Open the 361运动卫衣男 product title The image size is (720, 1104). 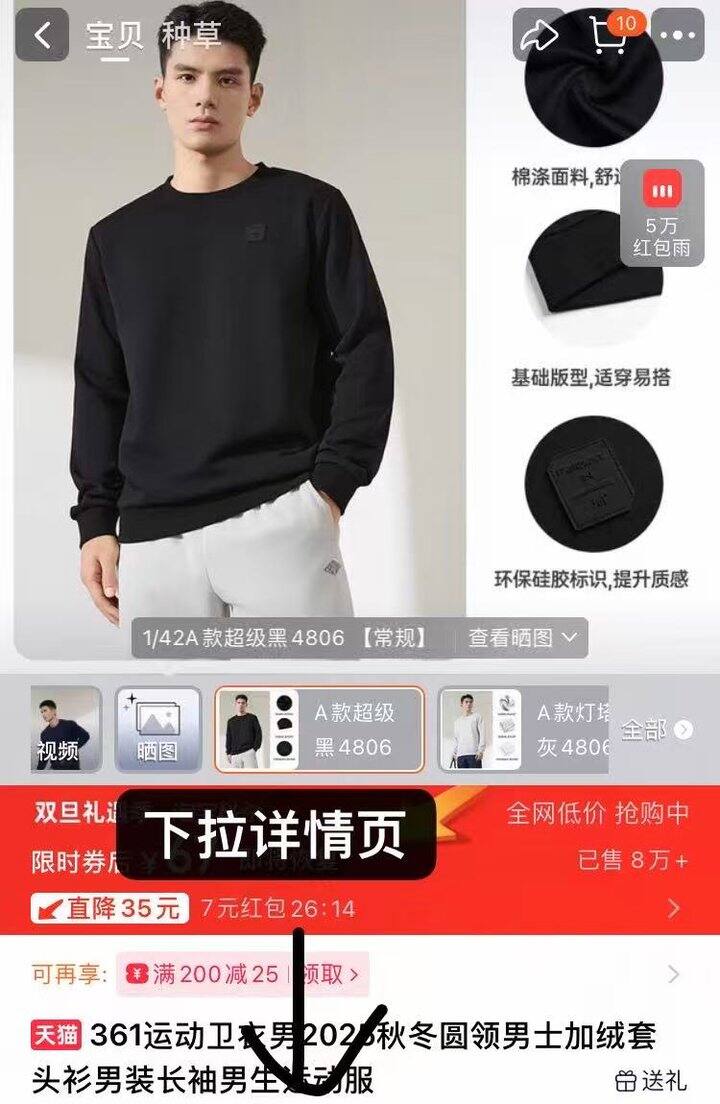350,1037
